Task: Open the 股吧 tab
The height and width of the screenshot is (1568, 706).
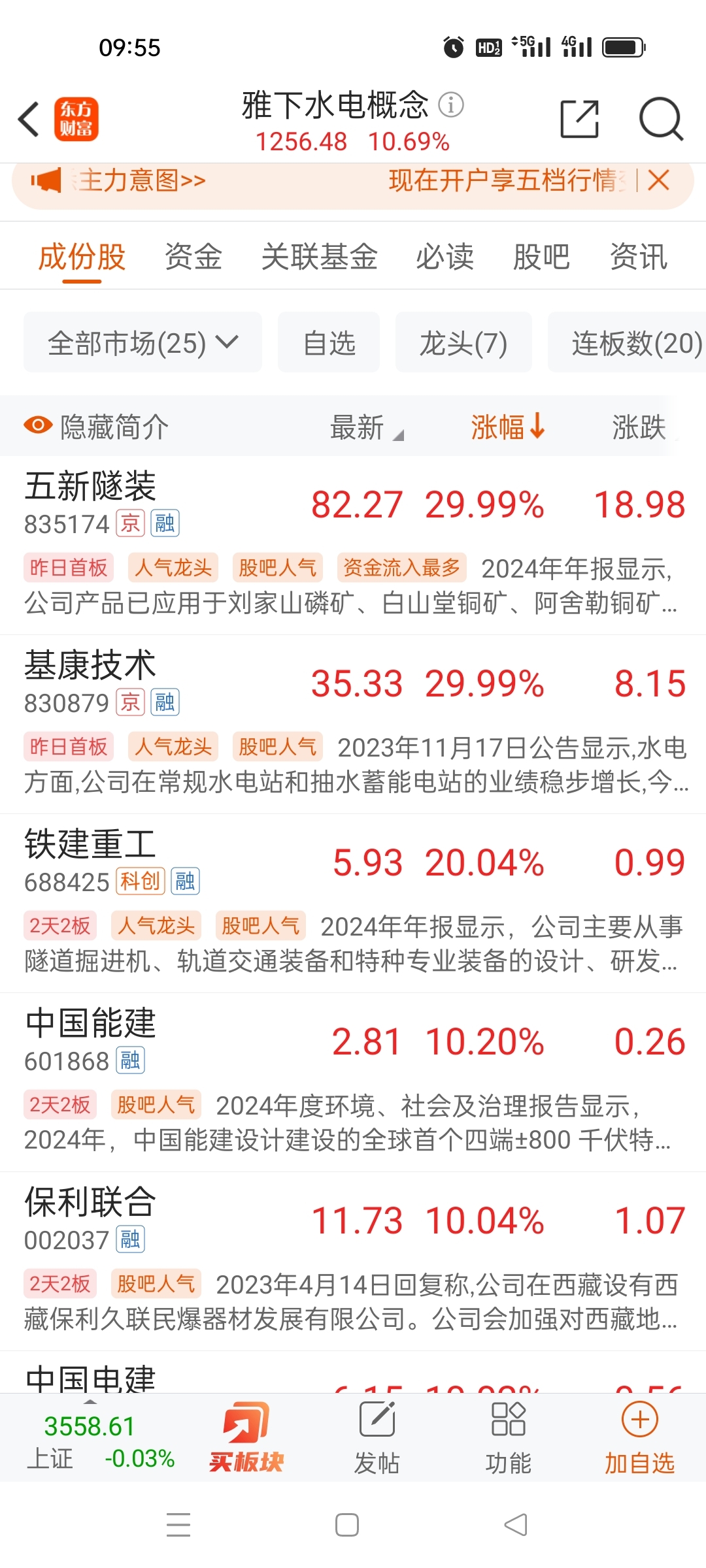Action: tap(541, 257)
